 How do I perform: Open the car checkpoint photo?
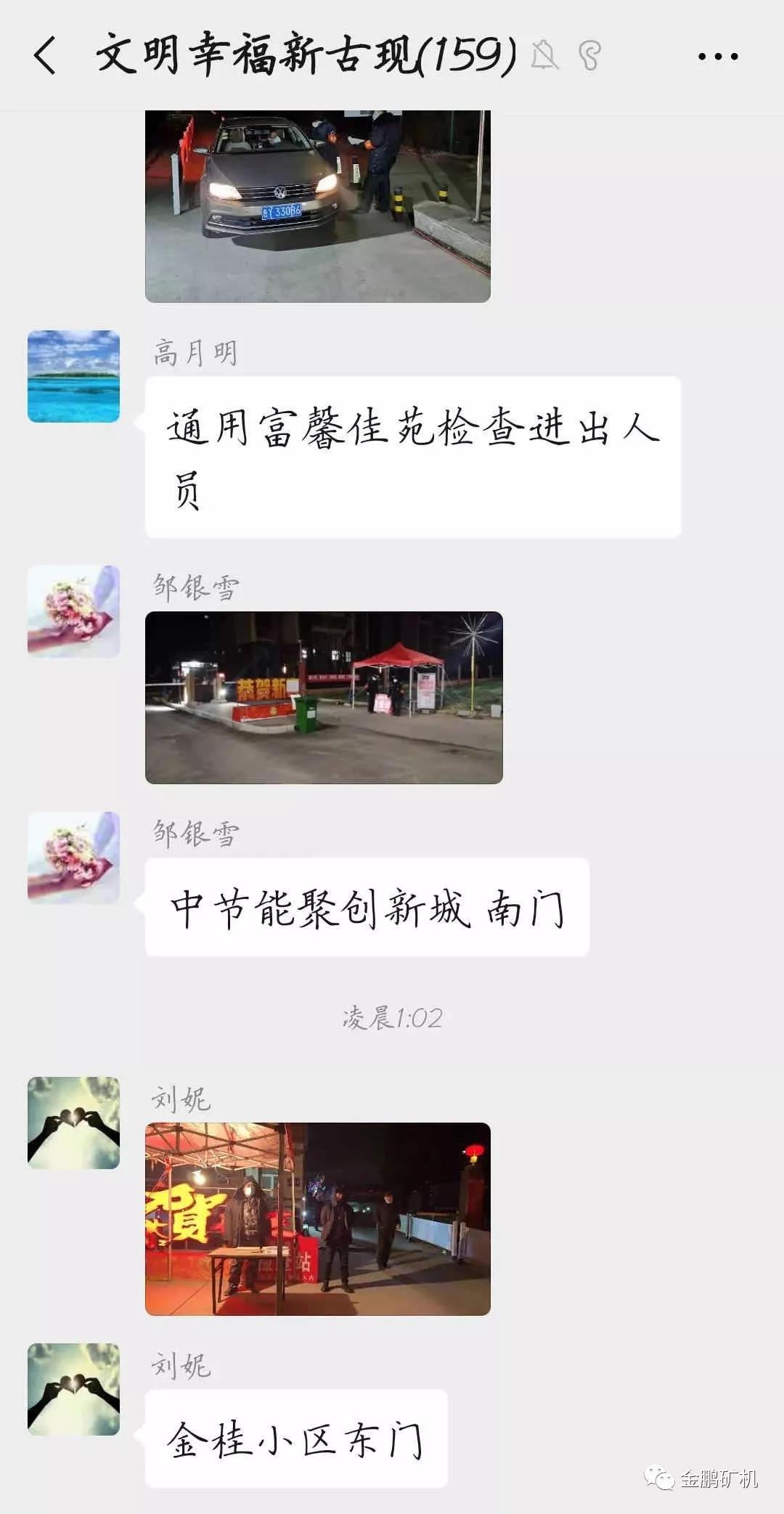(317, 206)
